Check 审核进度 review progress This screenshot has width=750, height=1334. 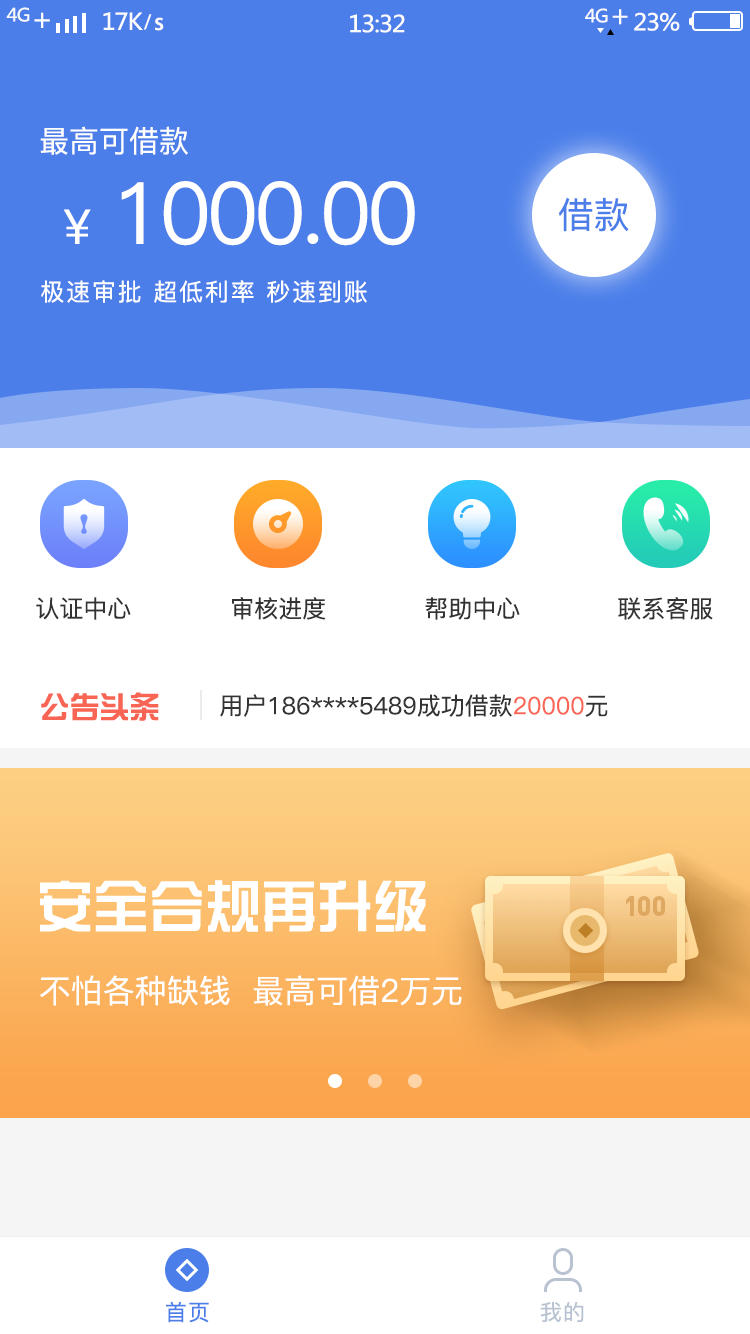(278, 550)
